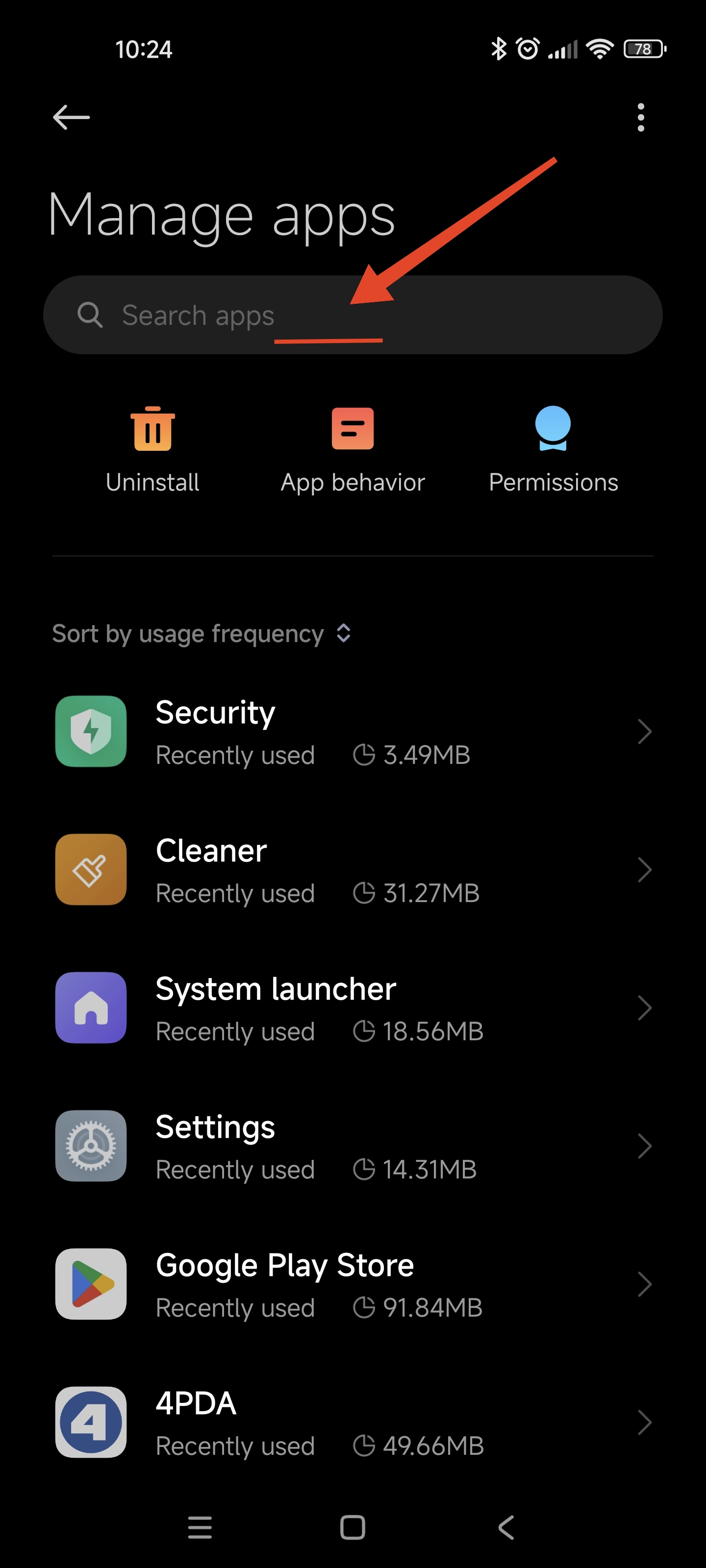
Task: Tap the Search apps field
Action: pyautogui.click(x=353, y=315)
